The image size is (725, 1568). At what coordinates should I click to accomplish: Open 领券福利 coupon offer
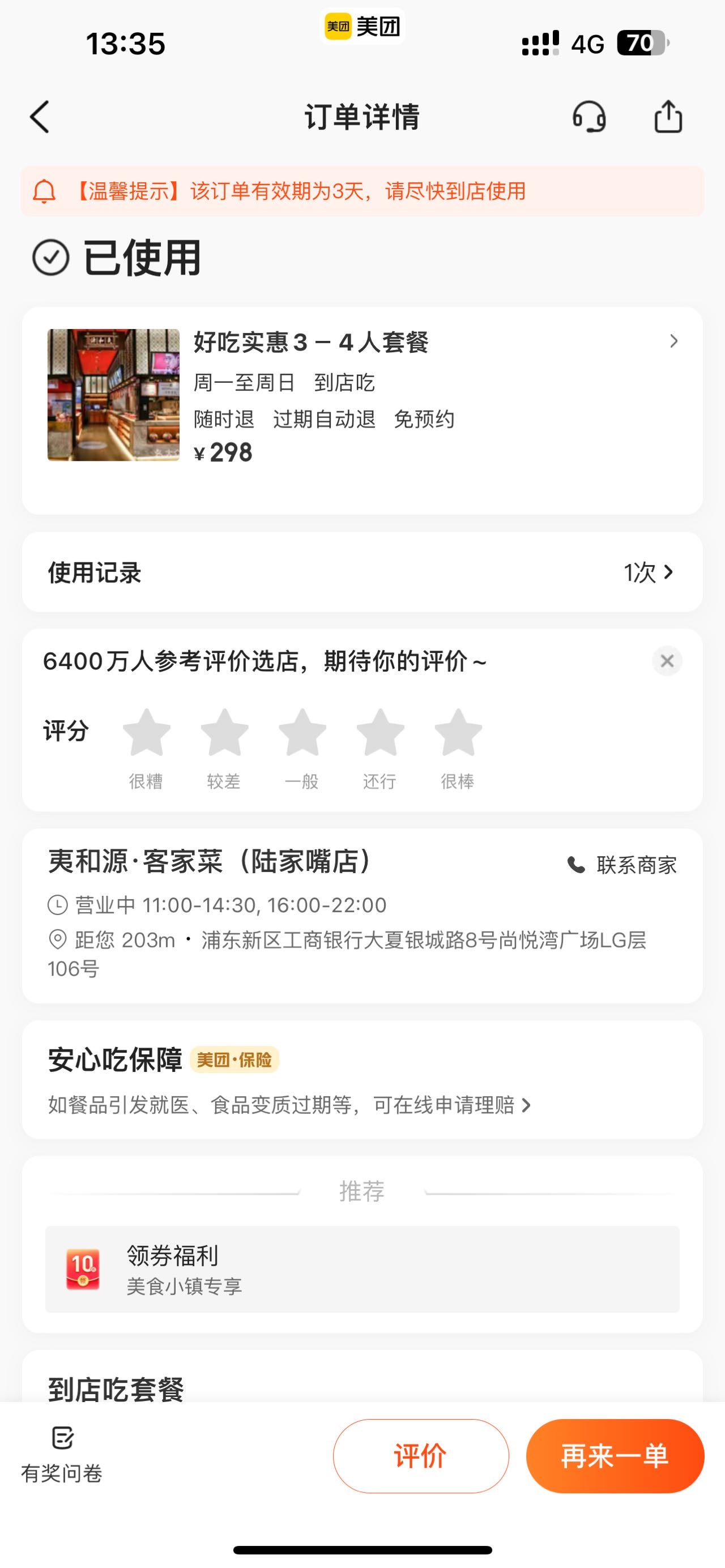pos(362,1269)
